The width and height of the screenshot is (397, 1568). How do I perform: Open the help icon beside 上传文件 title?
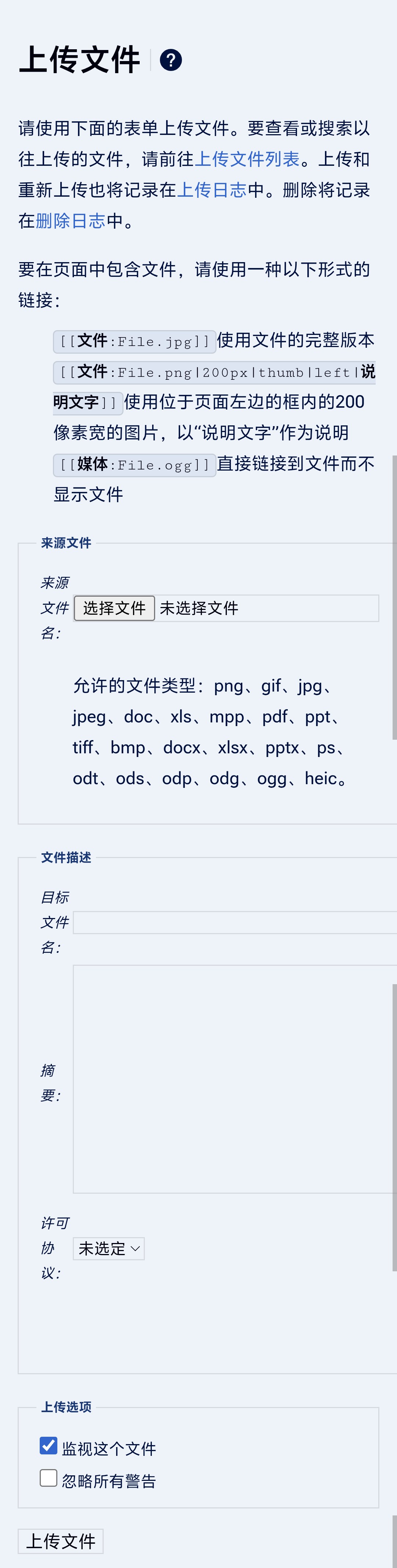pos(171,60)
